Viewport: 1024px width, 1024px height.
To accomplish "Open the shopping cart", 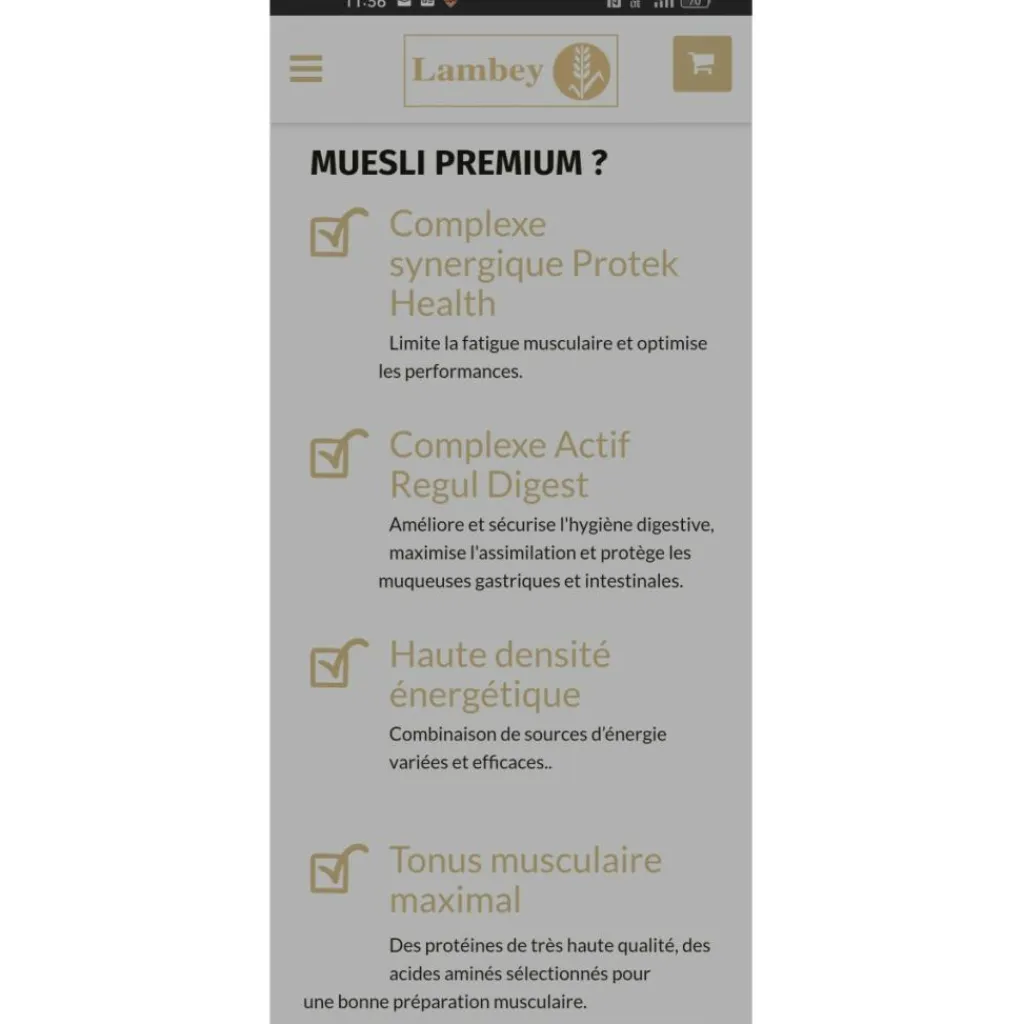I will 702,64.
